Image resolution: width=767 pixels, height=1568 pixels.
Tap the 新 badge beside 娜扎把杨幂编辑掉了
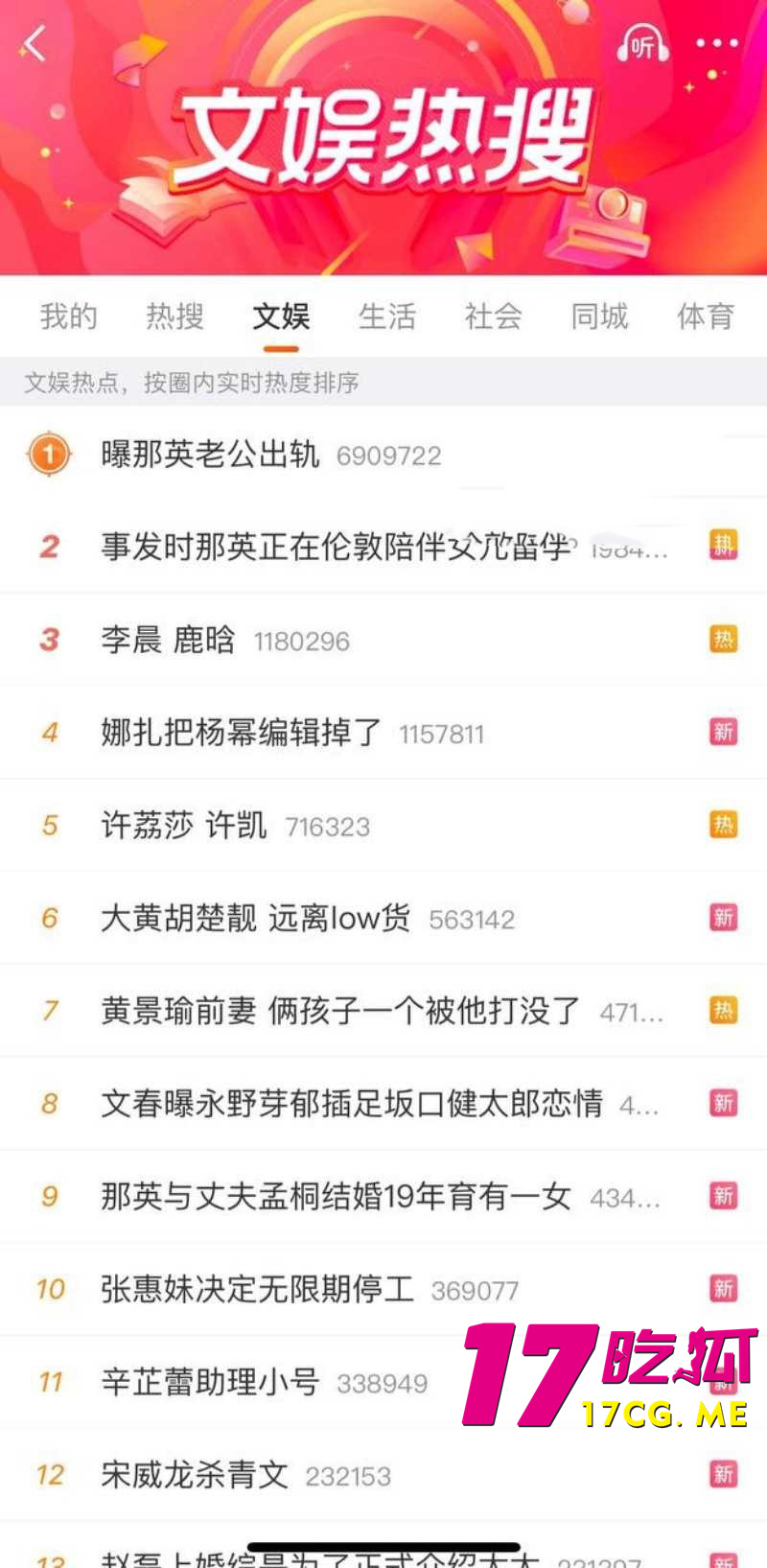(723, 732)
